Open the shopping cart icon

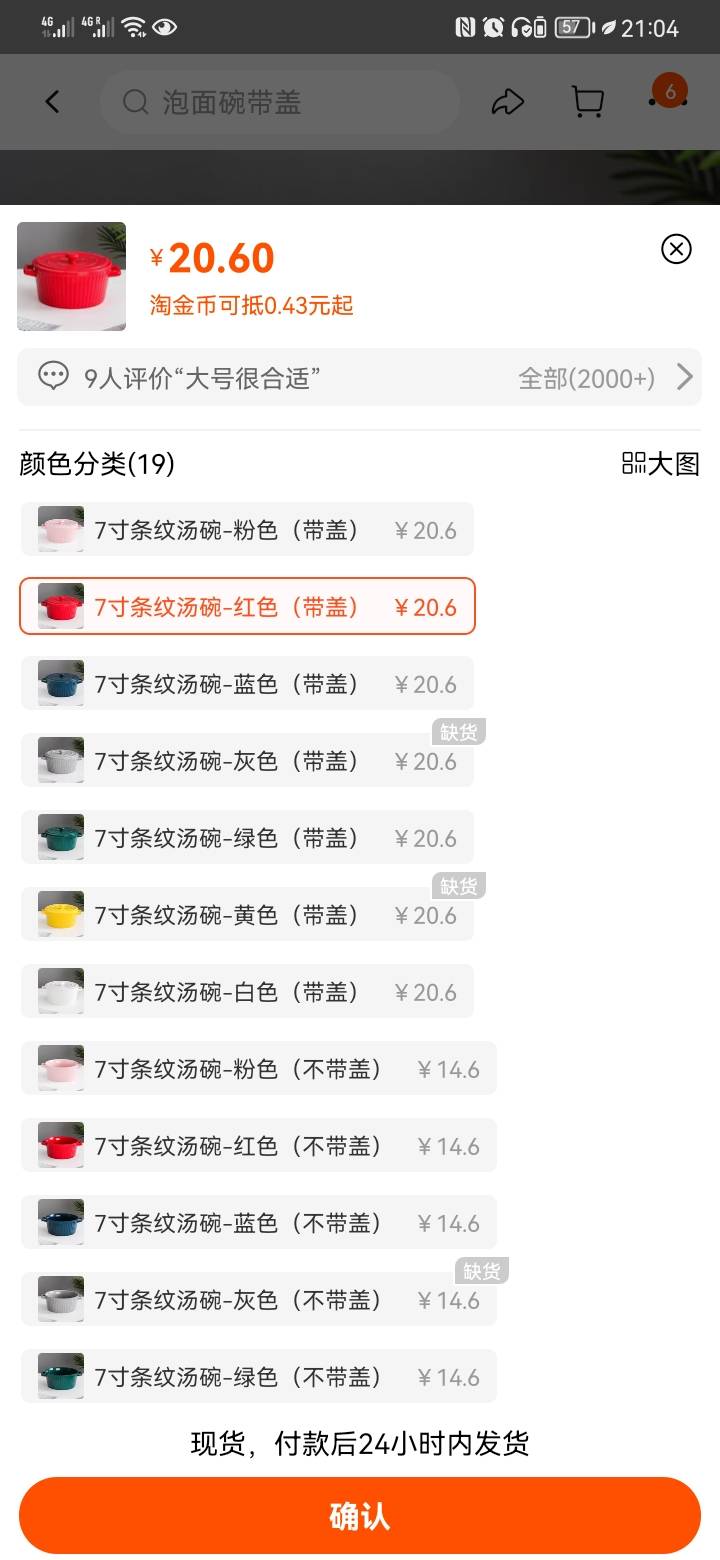click(588, 101)
